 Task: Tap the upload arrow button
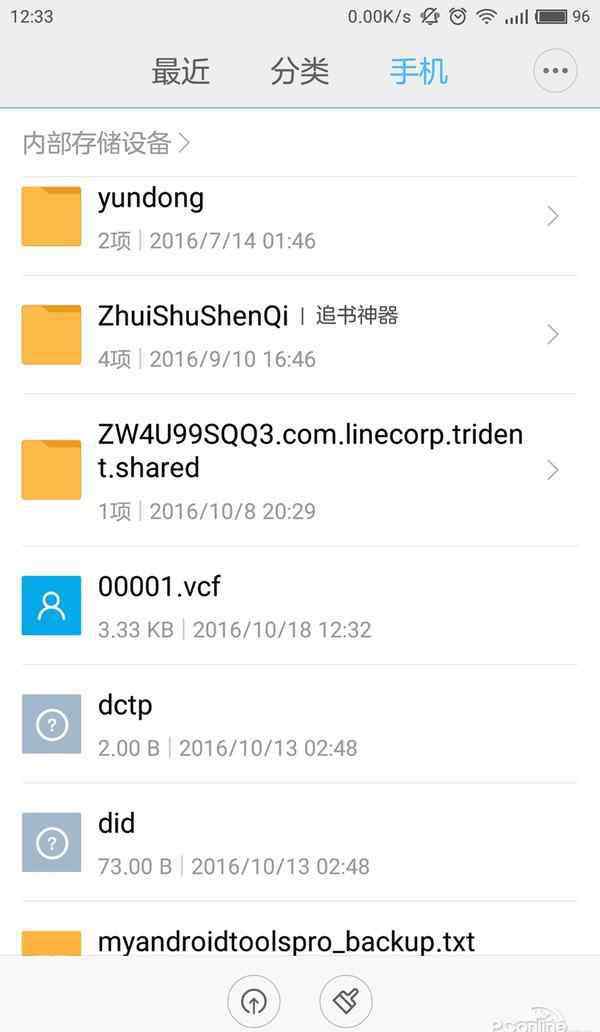[x=254, y=1001]
